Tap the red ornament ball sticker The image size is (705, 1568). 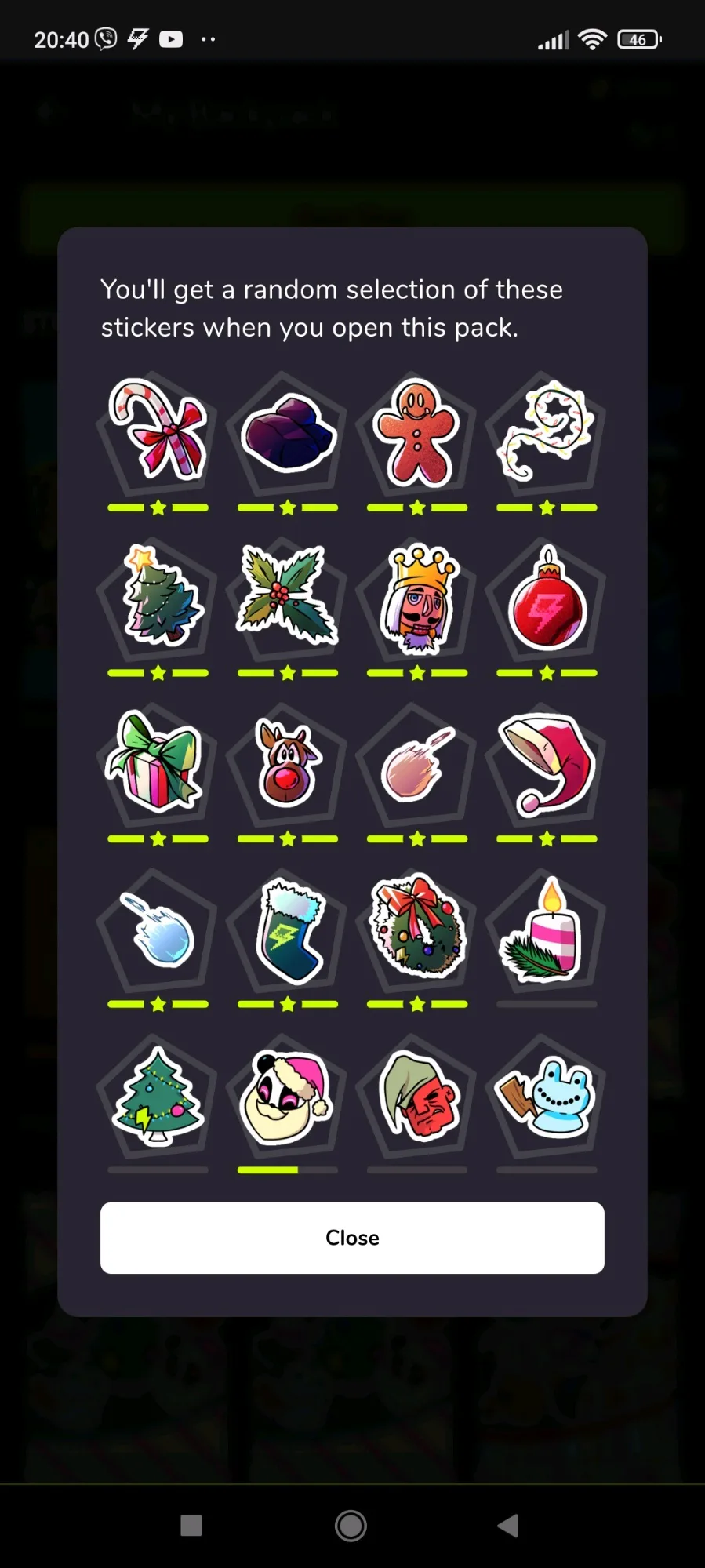(x=547, y=601)
